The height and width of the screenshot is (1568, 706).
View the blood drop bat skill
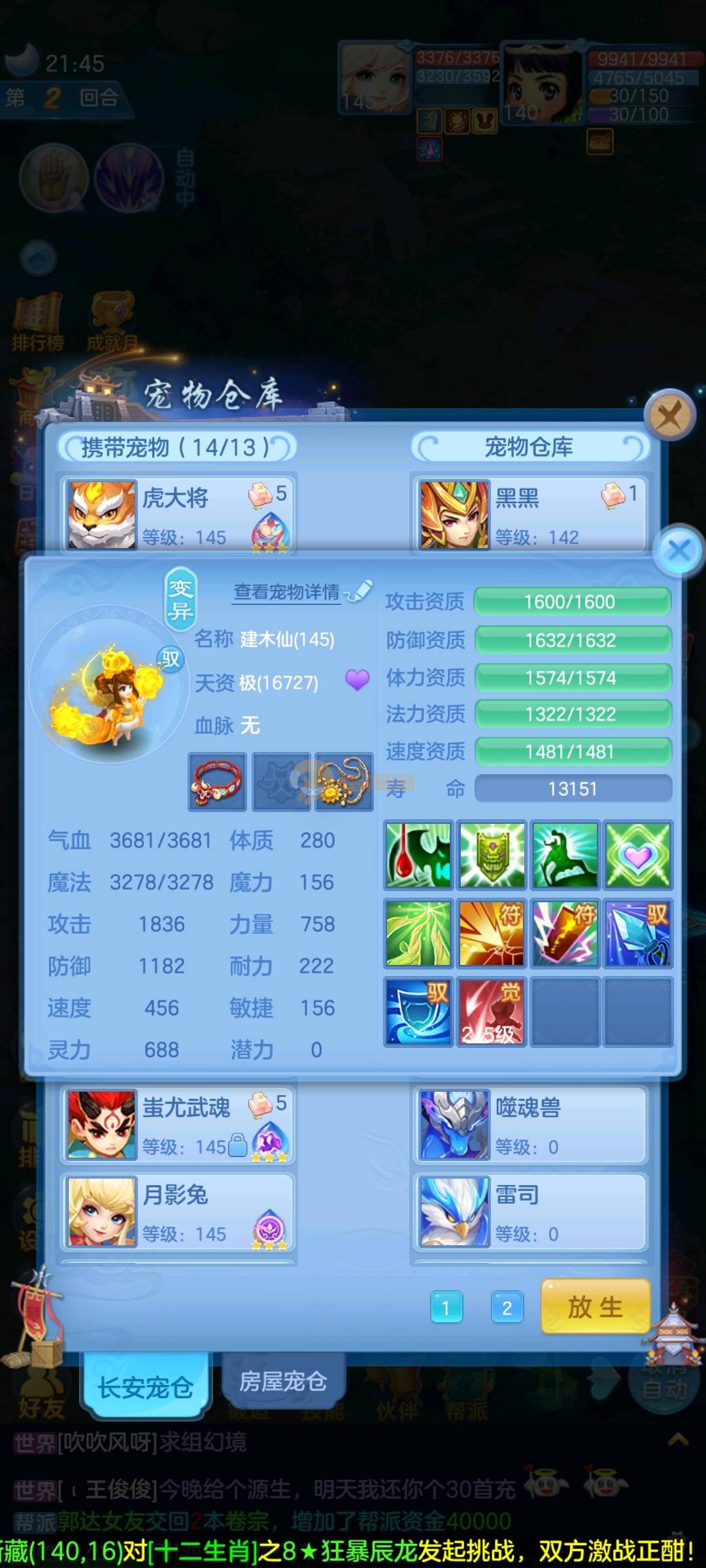point(418,855)
